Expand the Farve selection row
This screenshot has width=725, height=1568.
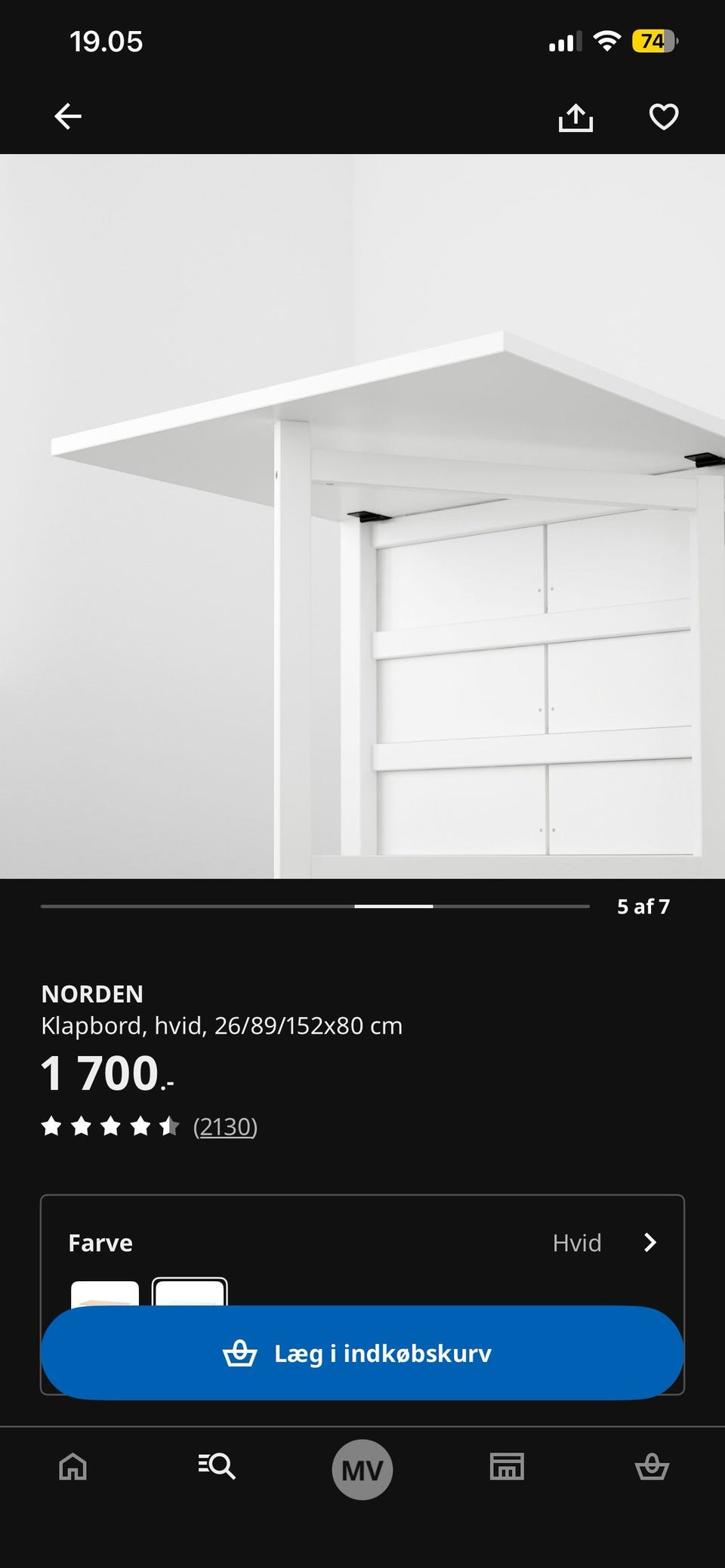(x=361, y=1242)
